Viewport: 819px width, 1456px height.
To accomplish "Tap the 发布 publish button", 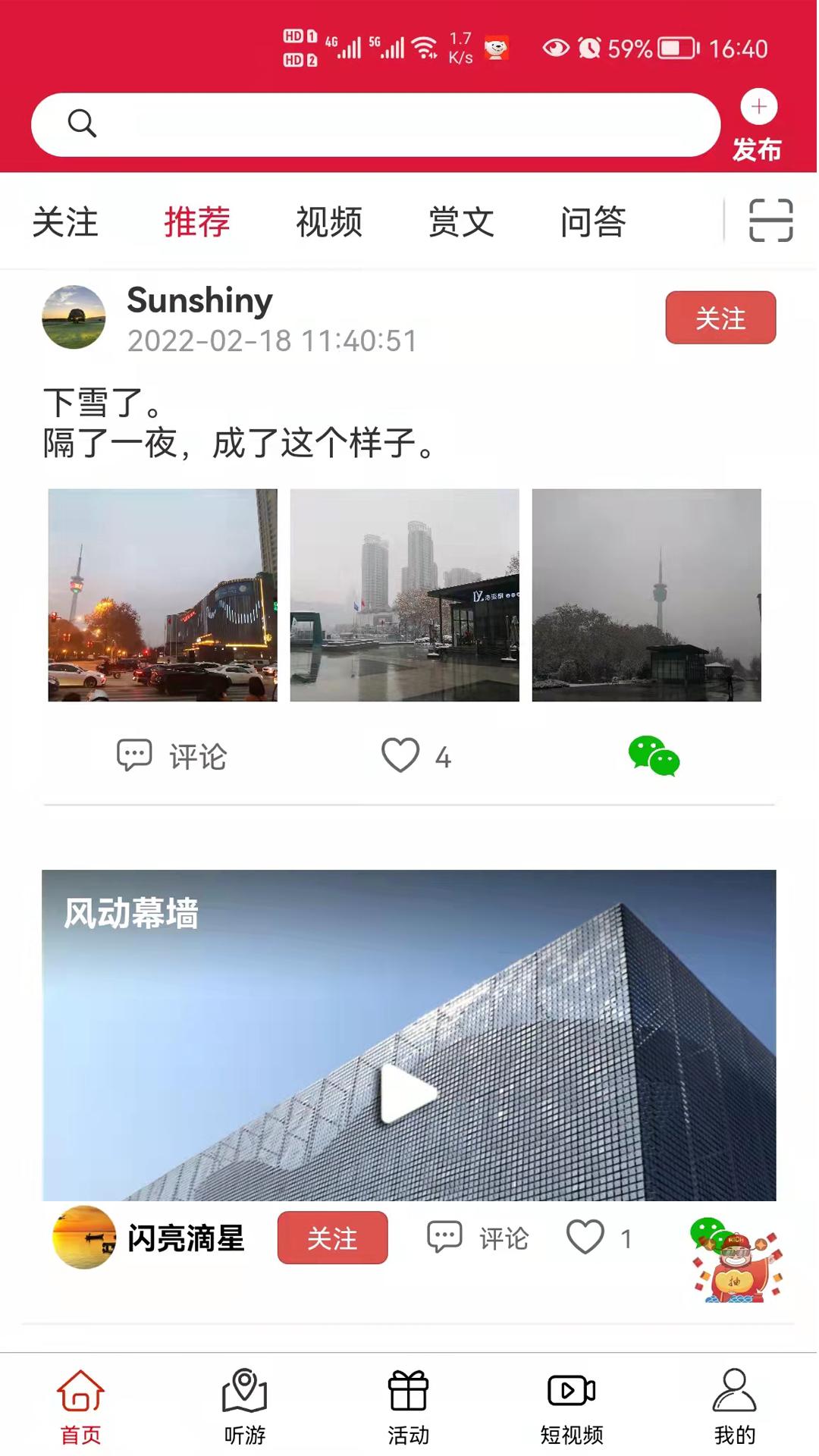I will tap(758, 124).
